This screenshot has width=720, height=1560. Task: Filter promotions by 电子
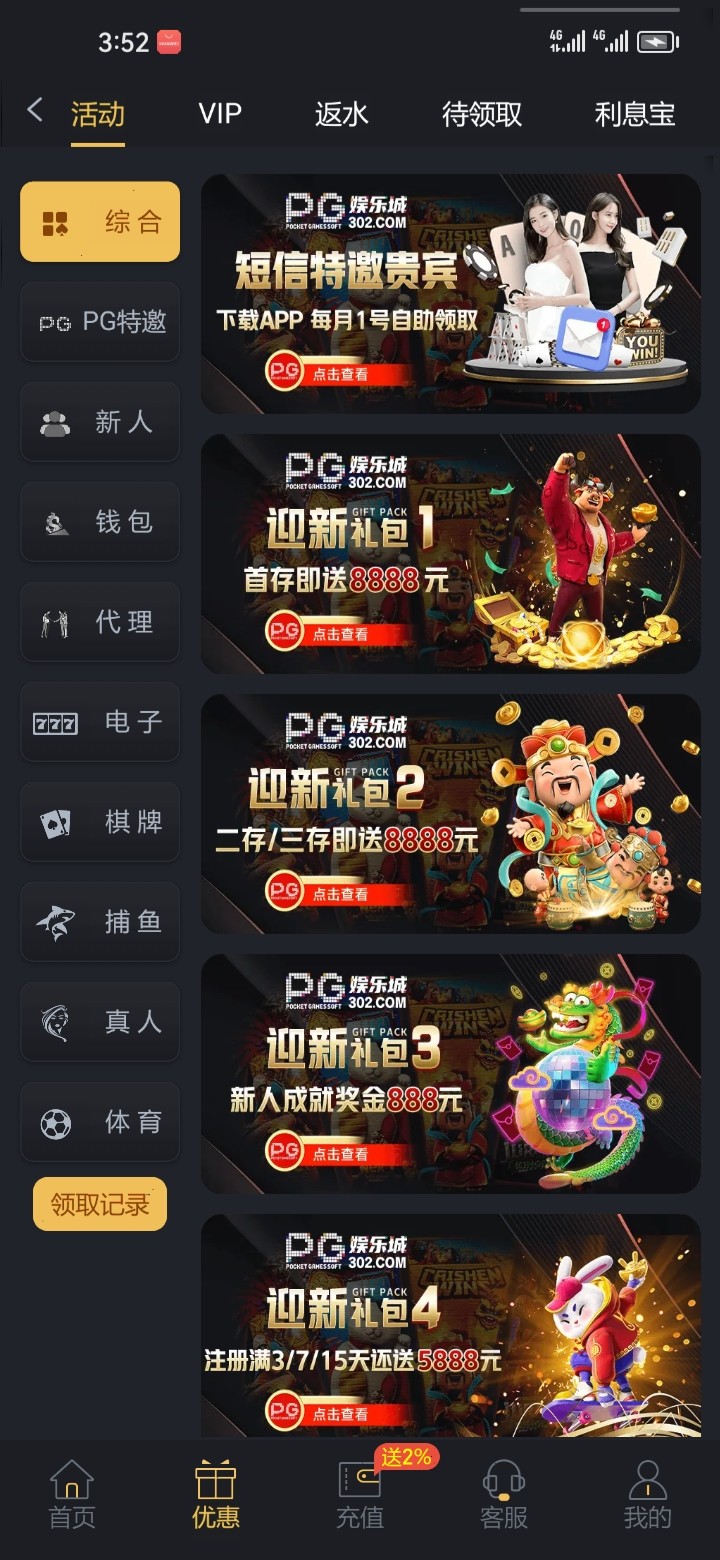tap(100, 722)
